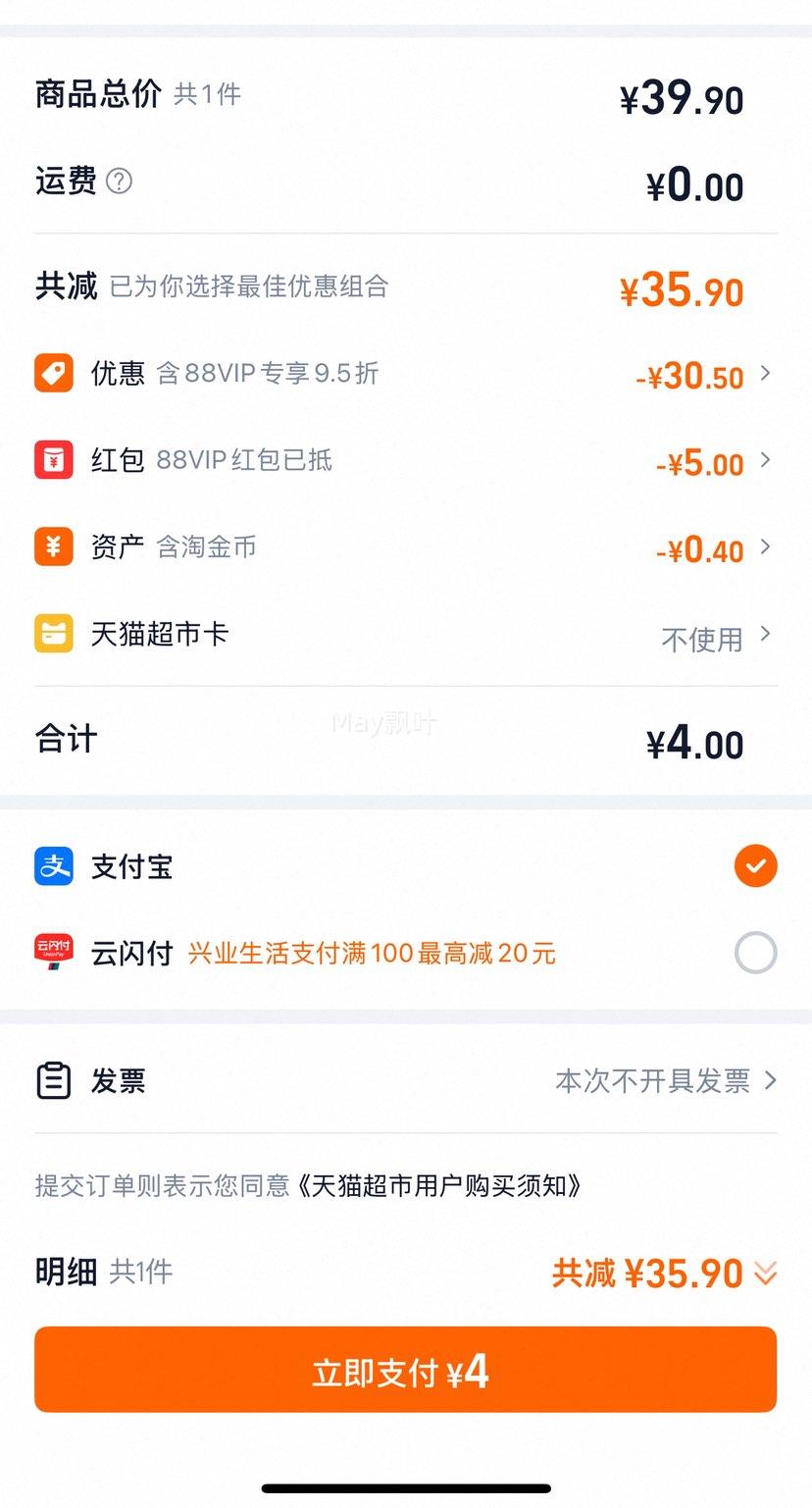The image size is (812, 1508).
Task: Tap the 立即支付 ¥4 button
Action: pyautogui.click(x=406, y=1370)
